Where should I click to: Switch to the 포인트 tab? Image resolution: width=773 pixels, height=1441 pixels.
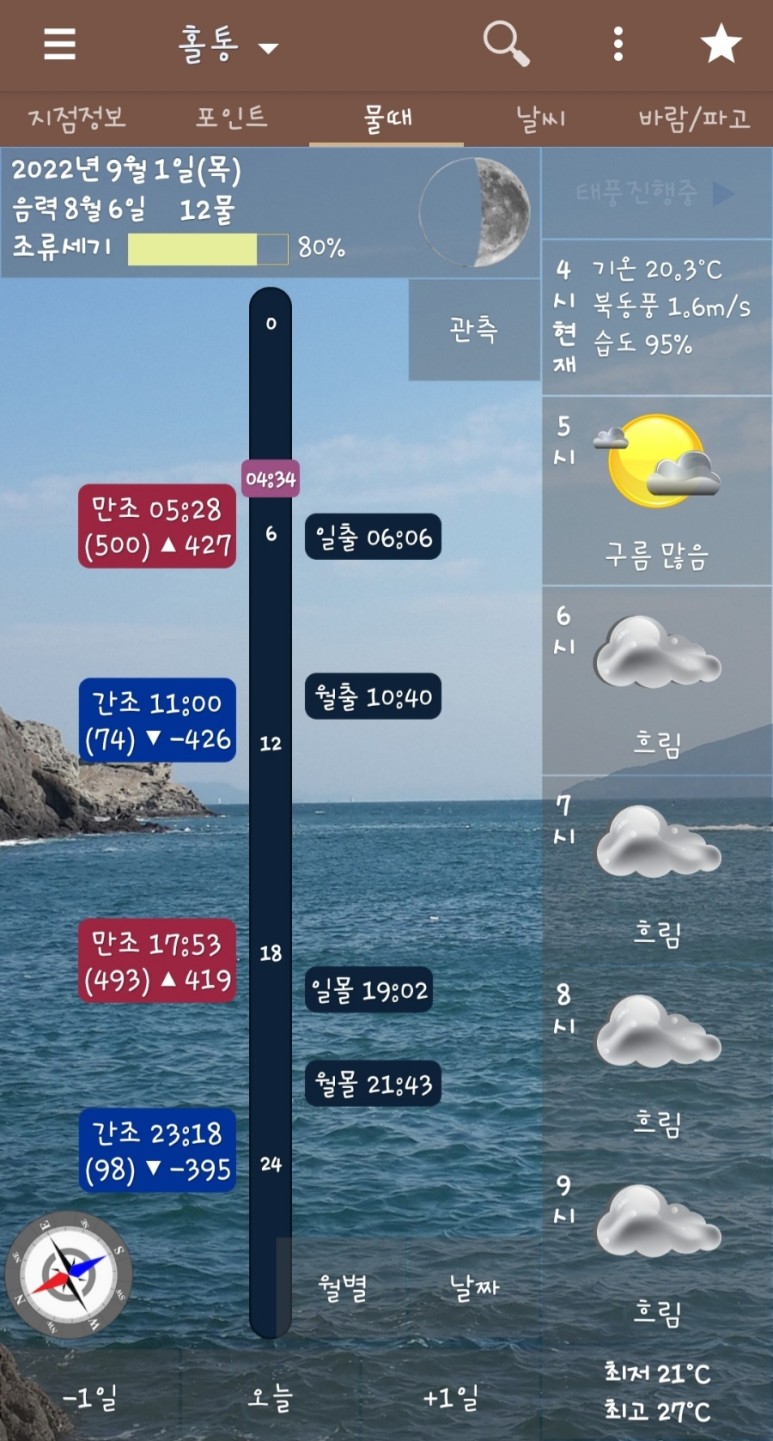[x=231, y=119]
